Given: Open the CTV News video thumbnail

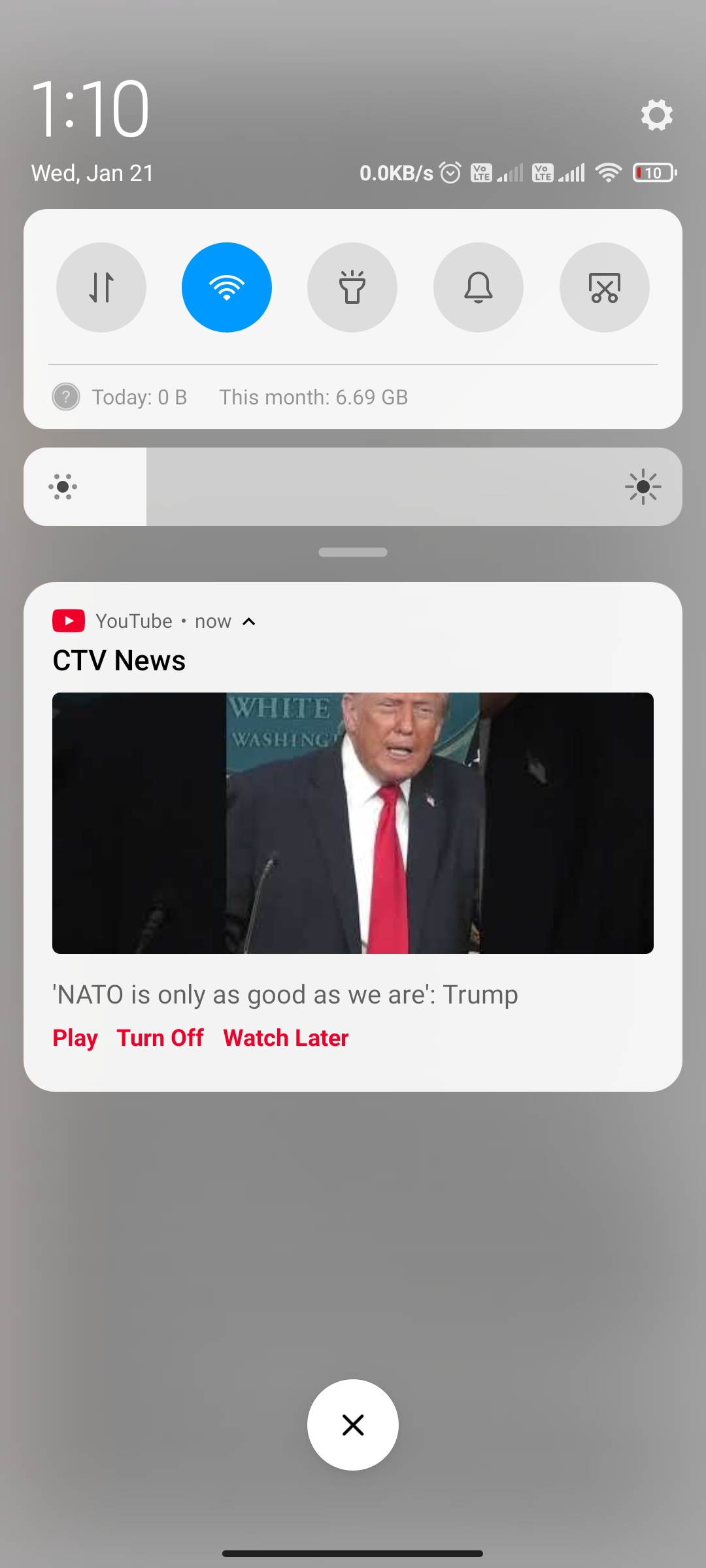Looking at the screenshot, I should click(353, 823).
